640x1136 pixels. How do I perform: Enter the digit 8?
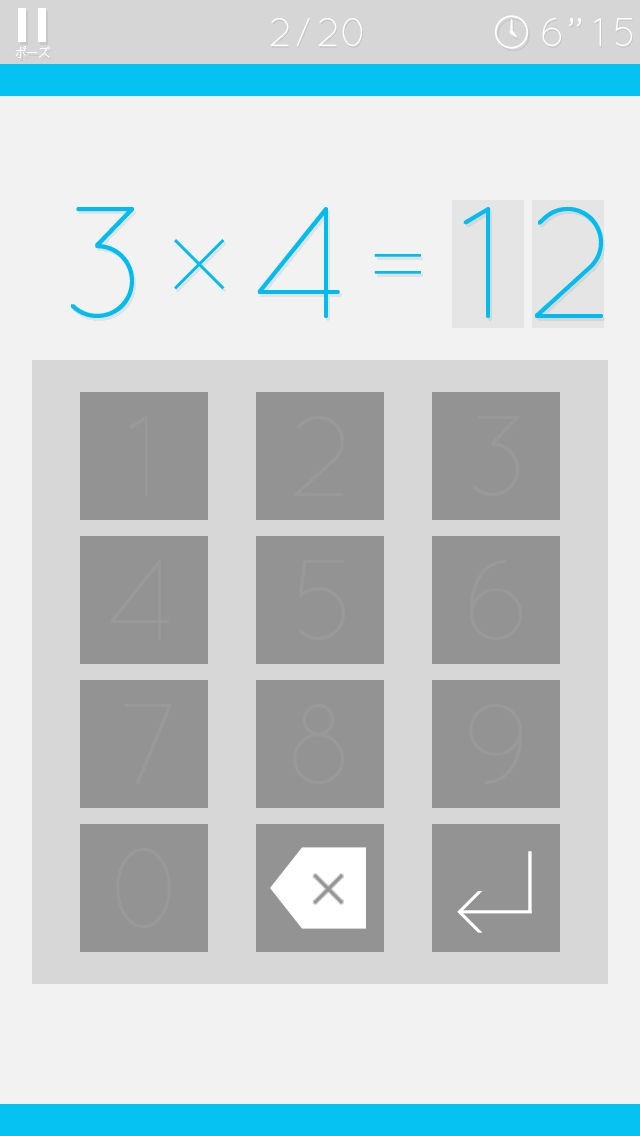click(320, 743)
